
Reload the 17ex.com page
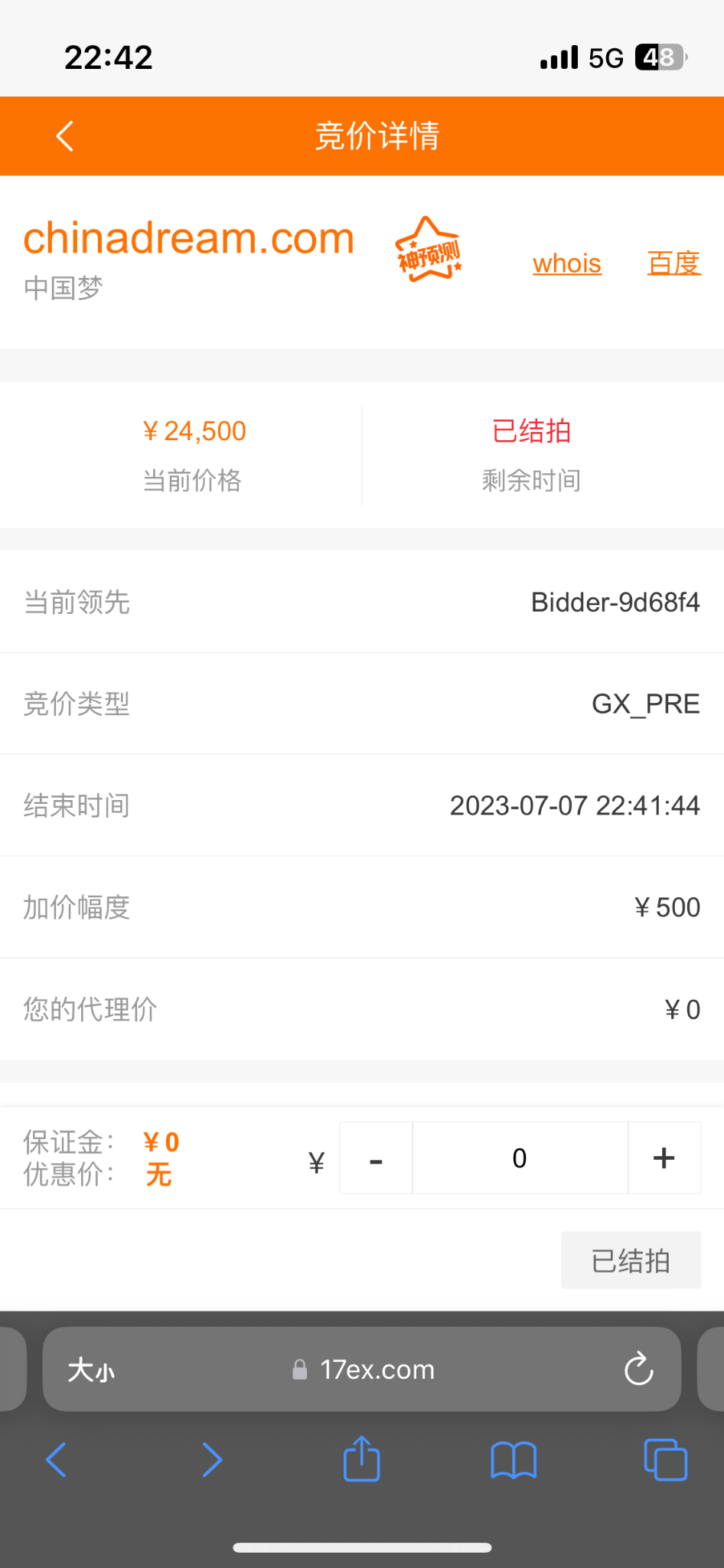pyautogui.click(x=638, y=1370)
